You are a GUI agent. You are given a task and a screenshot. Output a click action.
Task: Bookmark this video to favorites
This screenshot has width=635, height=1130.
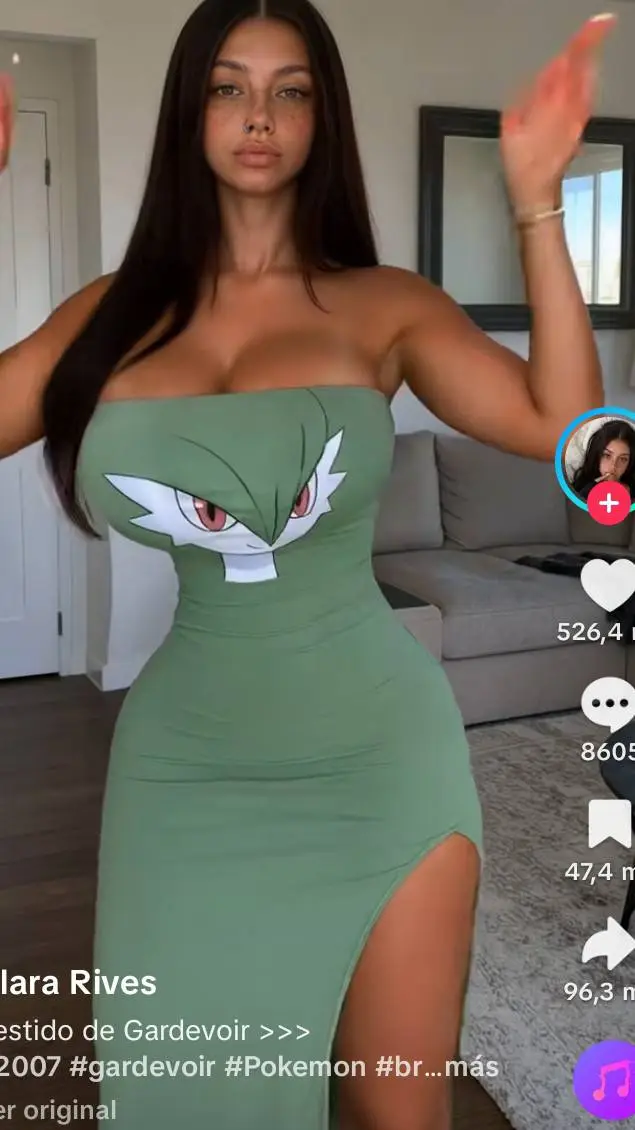(610, 823)
